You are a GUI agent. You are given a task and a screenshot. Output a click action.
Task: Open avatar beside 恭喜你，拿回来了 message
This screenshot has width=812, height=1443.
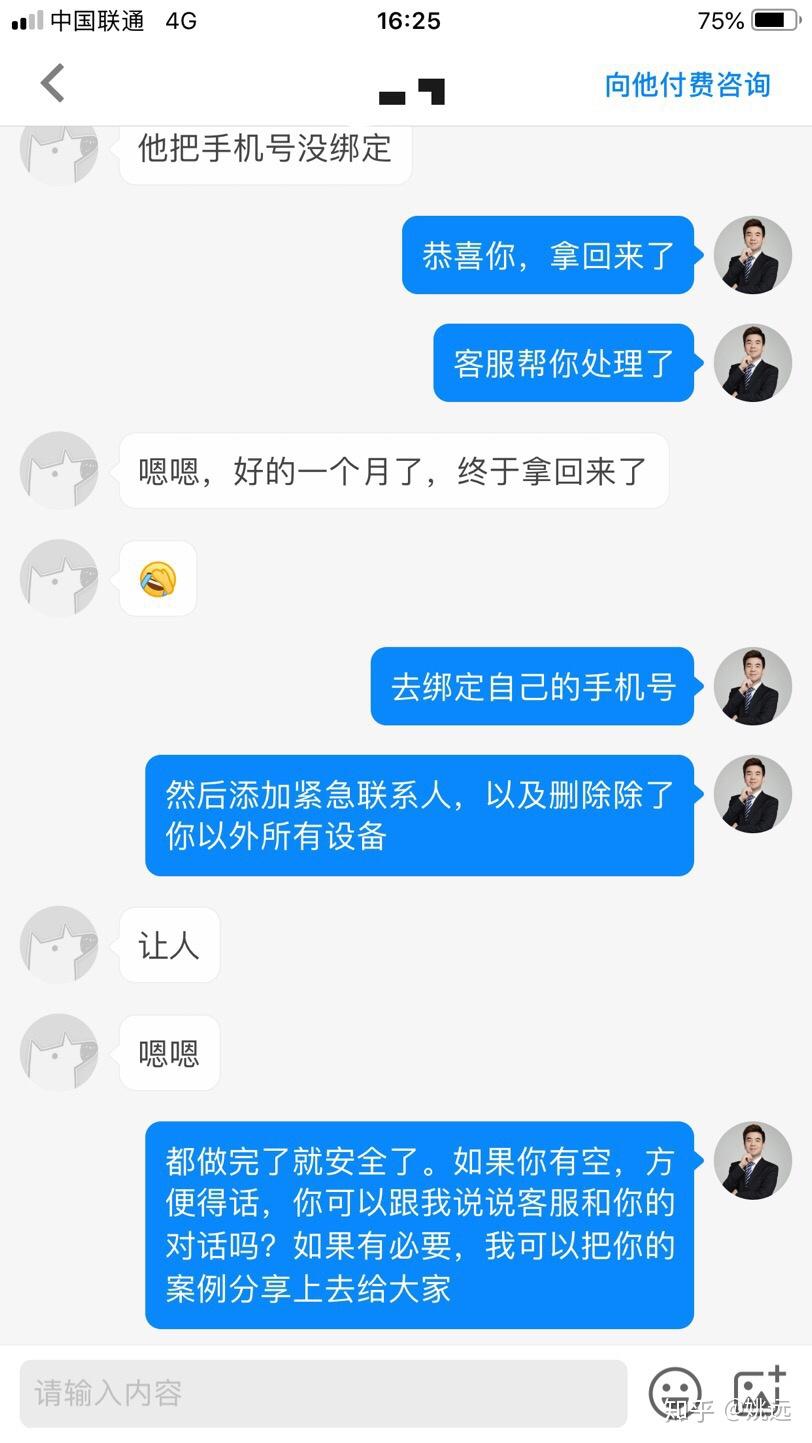point(752,255)
